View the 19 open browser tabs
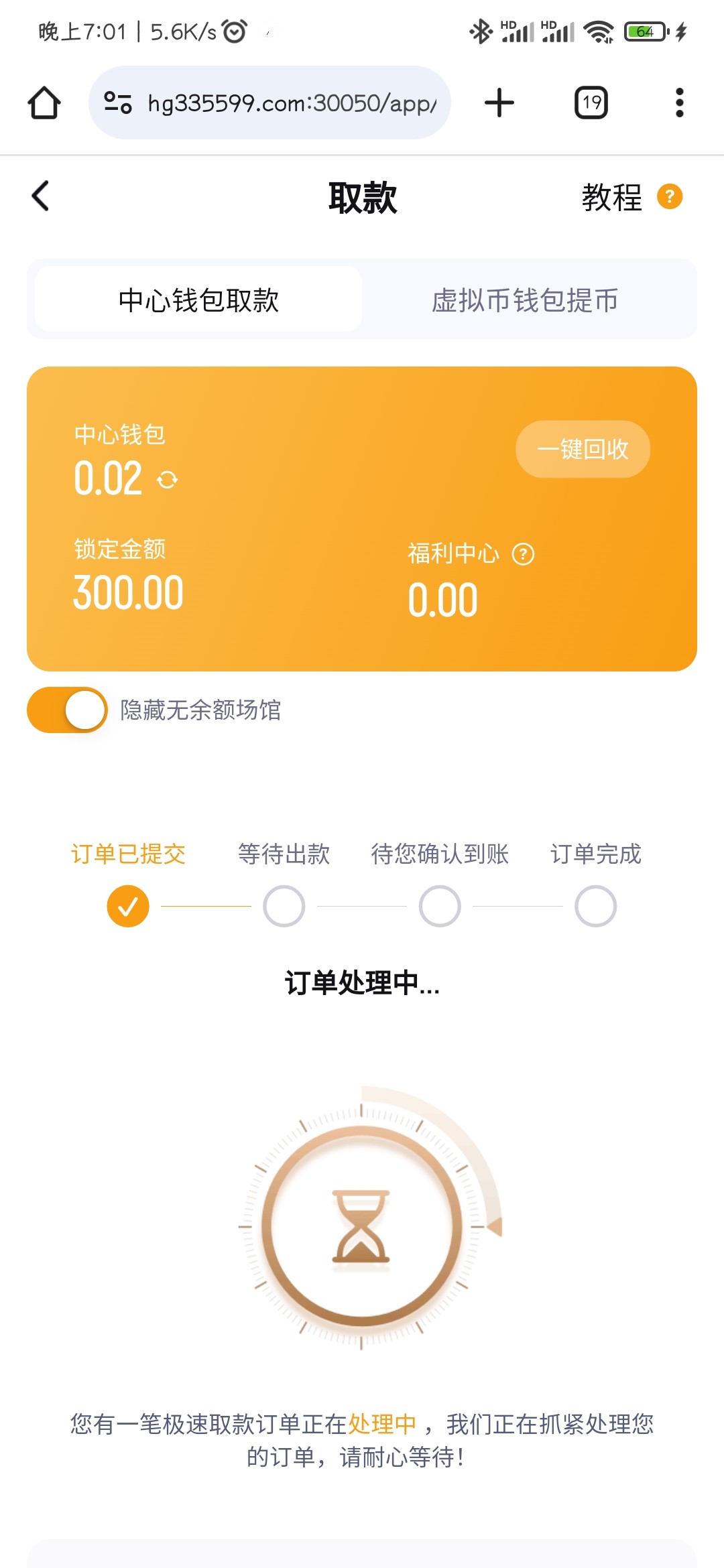The height and width of the screenshot is (1568, 724). (x=591, y=103)
